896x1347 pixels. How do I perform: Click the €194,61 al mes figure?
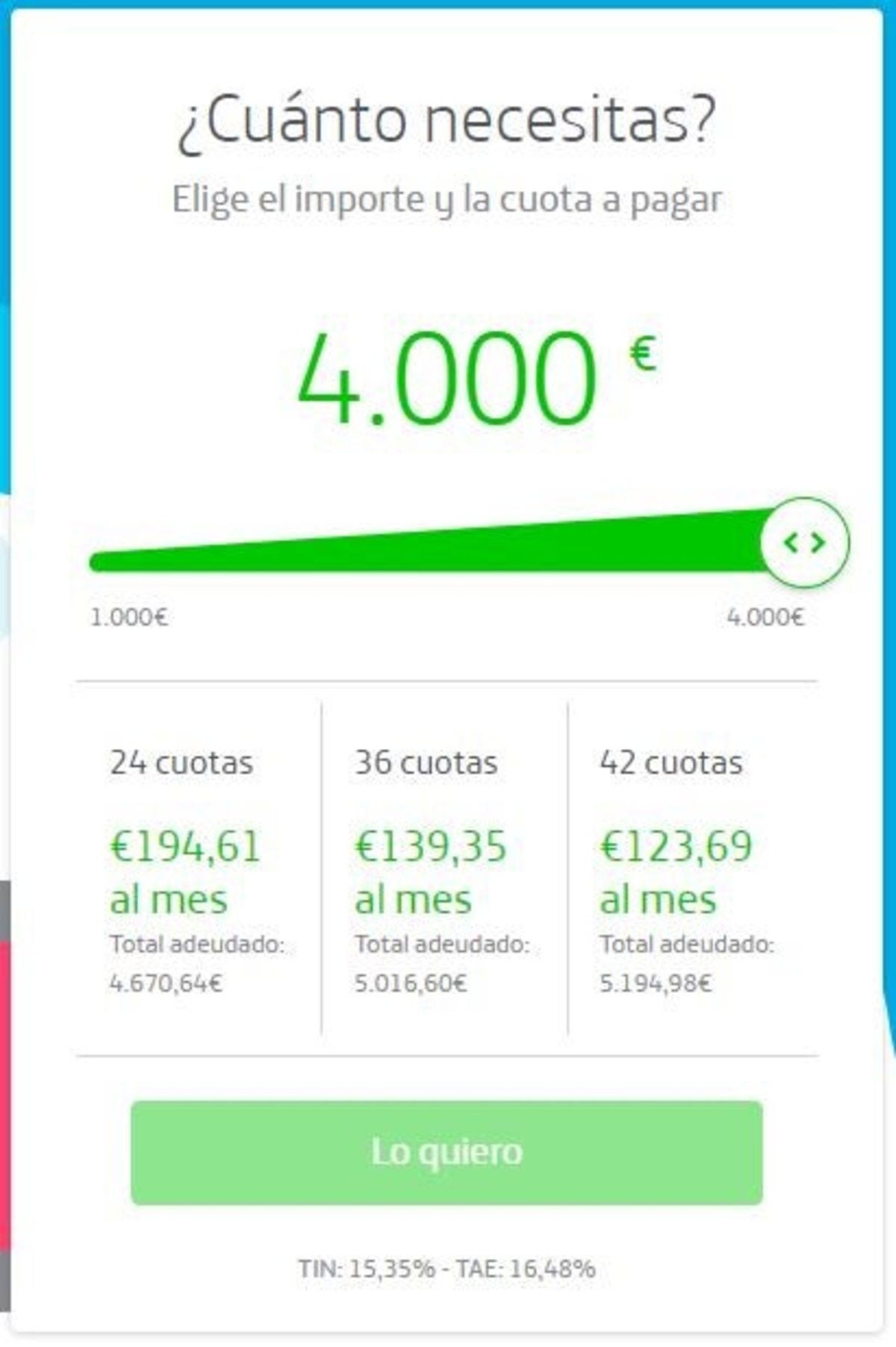184,874
